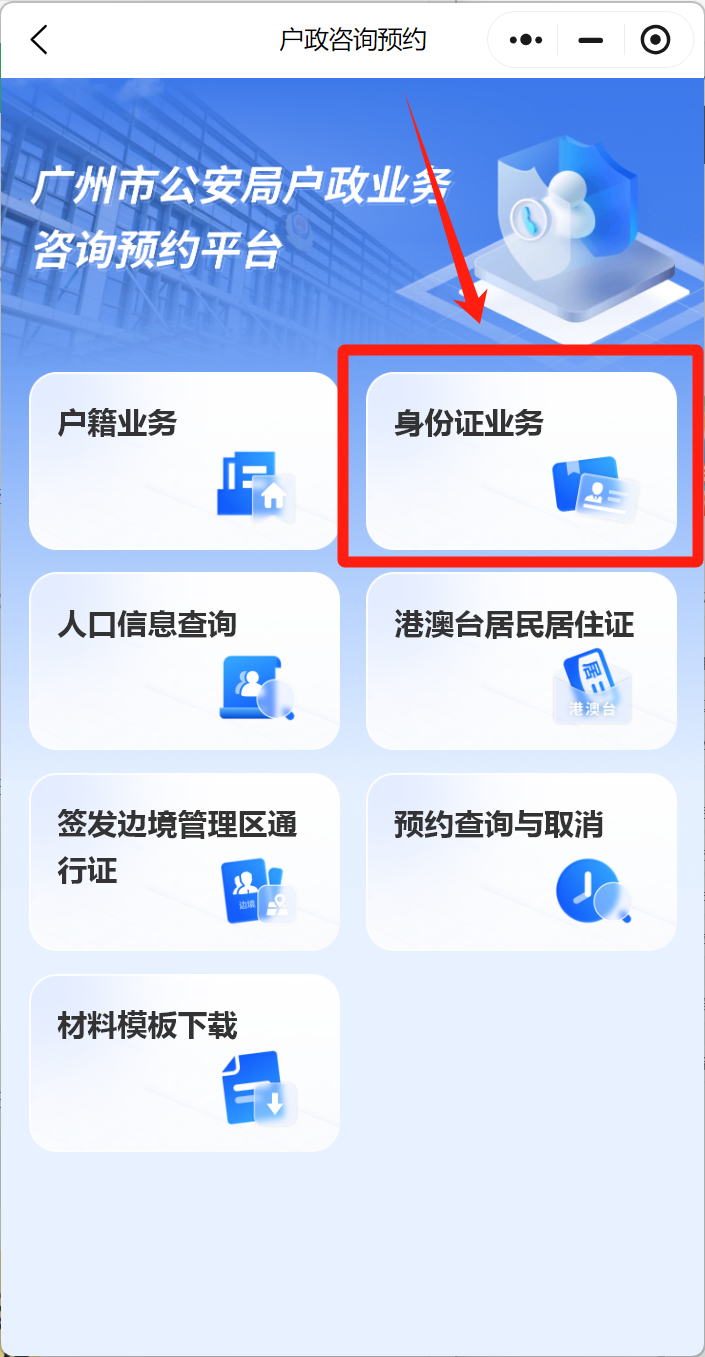The width and height of the screenshot is (705, 1357).
Task: Open 材料模板下载
Action: [x=184, y=1063]
